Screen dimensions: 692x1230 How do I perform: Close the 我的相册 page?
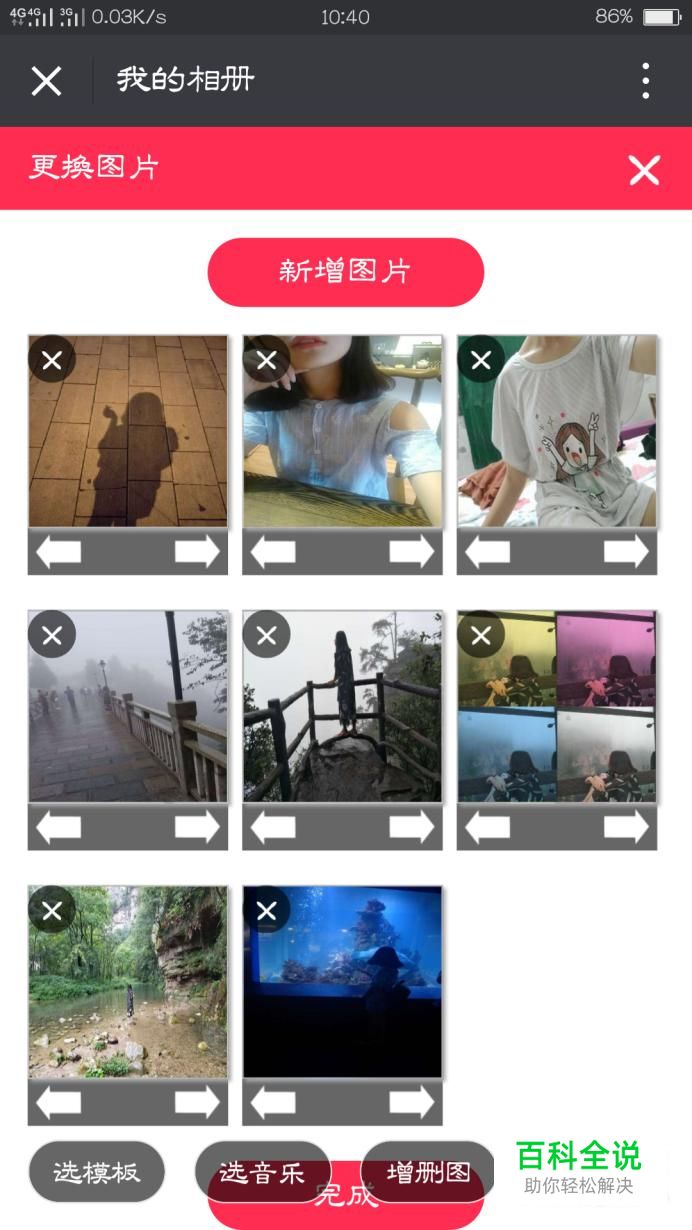tap(46, 81)
